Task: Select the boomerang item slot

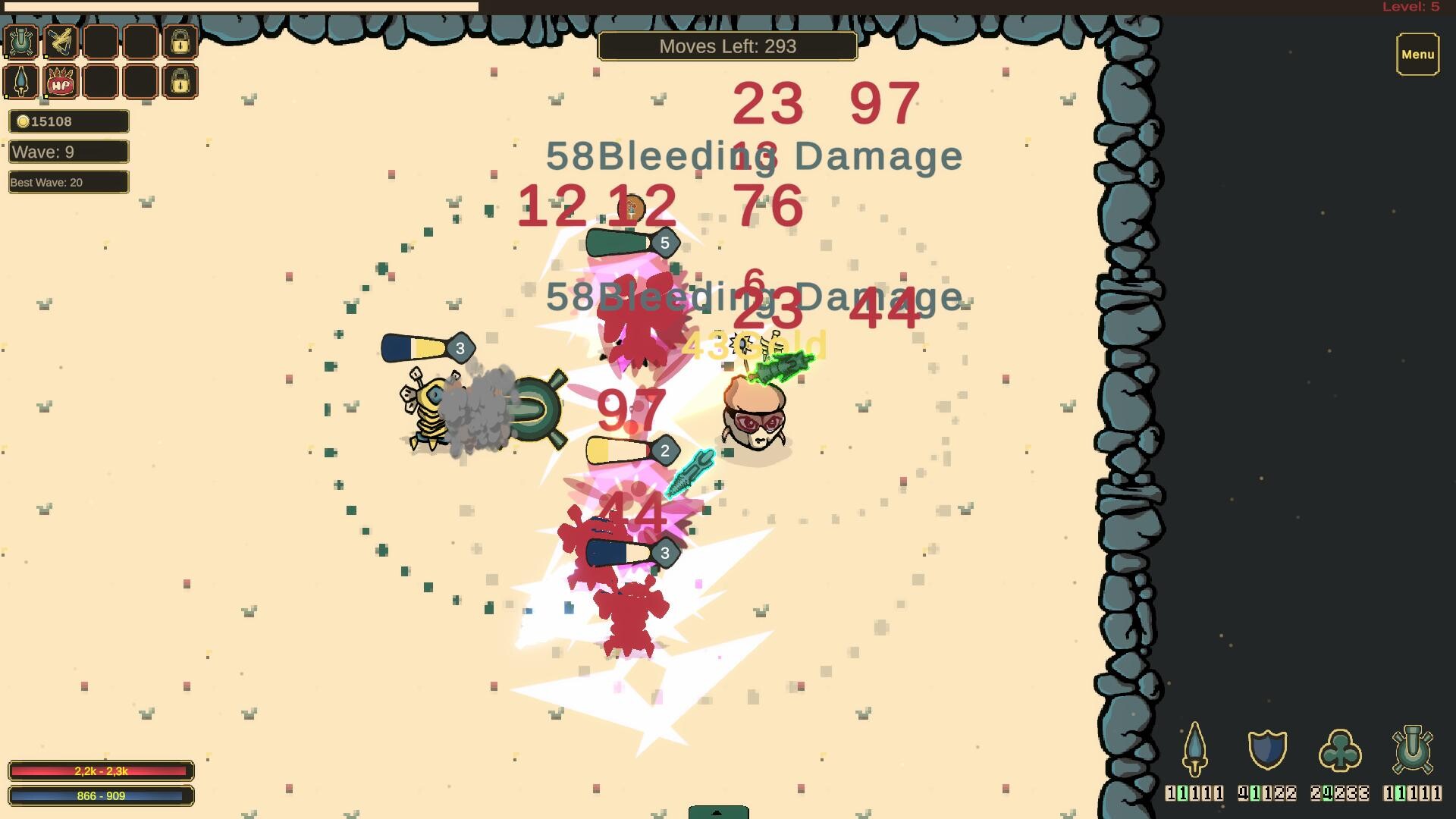Action: [x=61, y=42]
